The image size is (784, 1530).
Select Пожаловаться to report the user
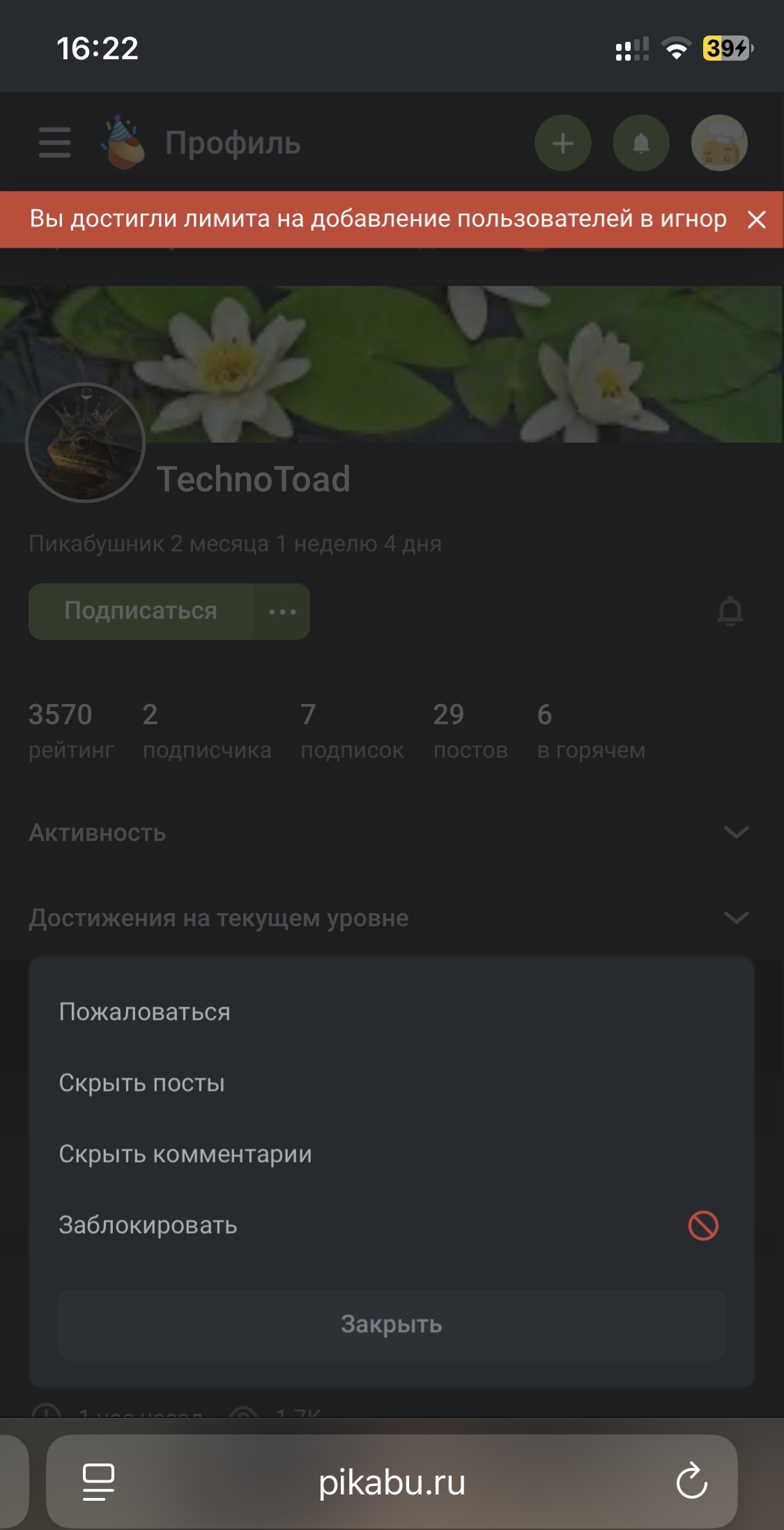391,1011
